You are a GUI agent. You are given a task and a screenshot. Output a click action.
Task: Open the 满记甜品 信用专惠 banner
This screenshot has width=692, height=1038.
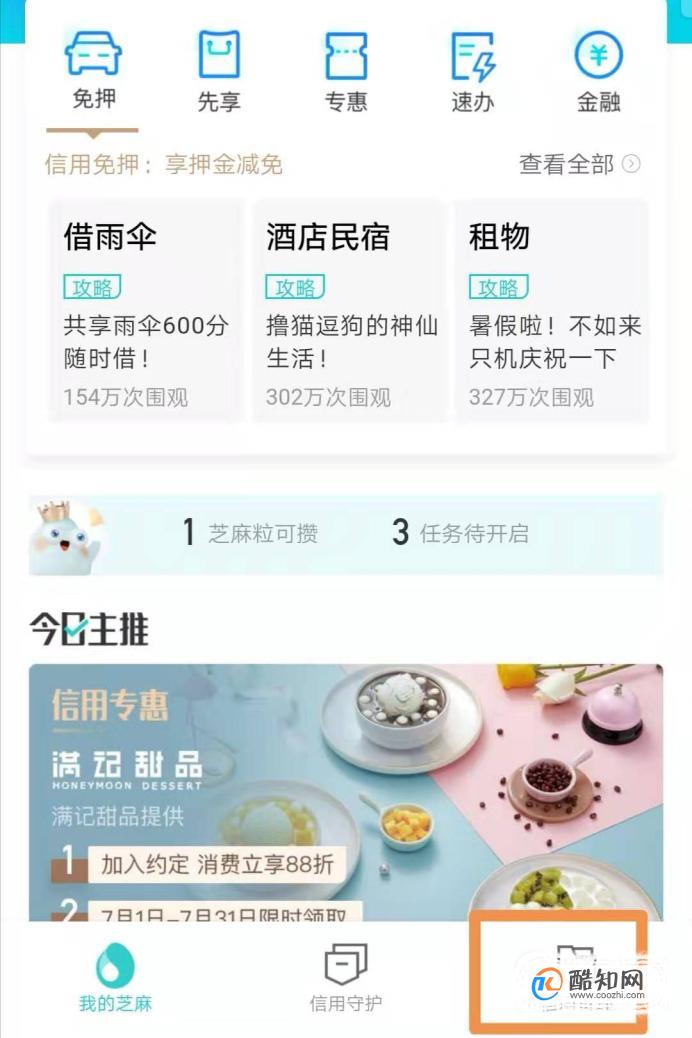[345, 790]
